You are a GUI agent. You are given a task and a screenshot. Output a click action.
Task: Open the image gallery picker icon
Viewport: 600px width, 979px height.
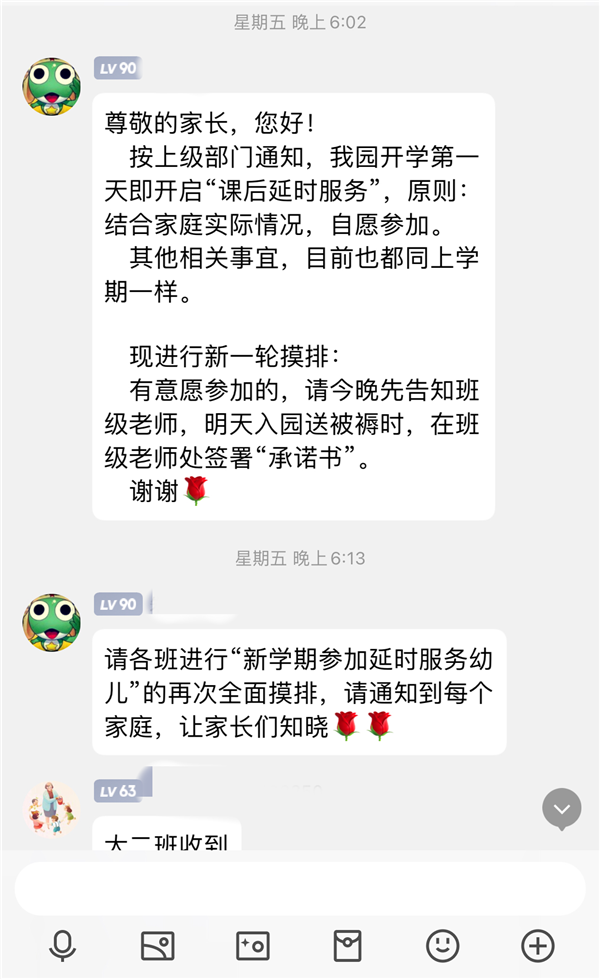[x=157, y=945]
